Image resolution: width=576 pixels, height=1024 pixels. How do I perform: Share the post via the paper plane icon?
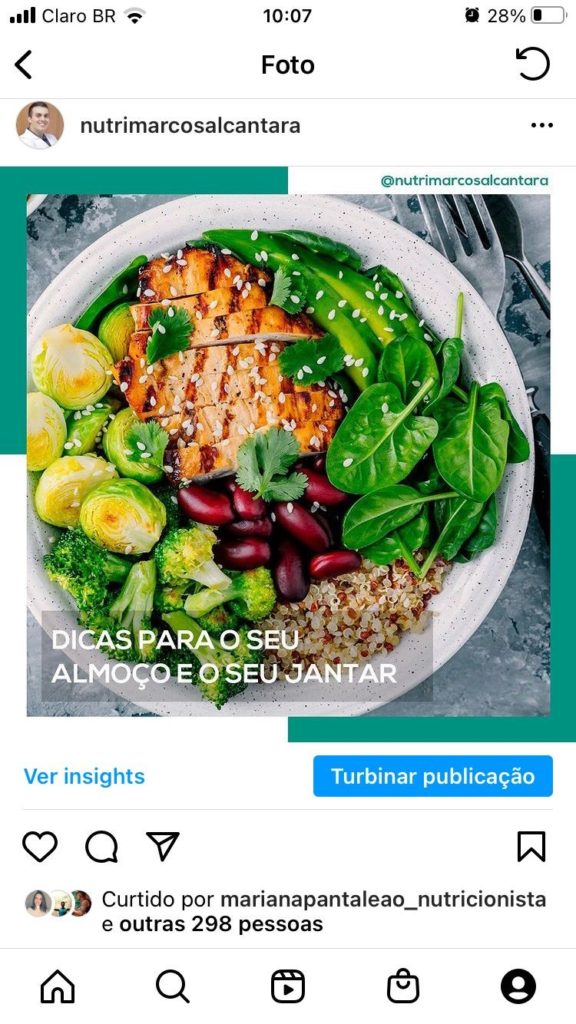(x=163, y=846)
